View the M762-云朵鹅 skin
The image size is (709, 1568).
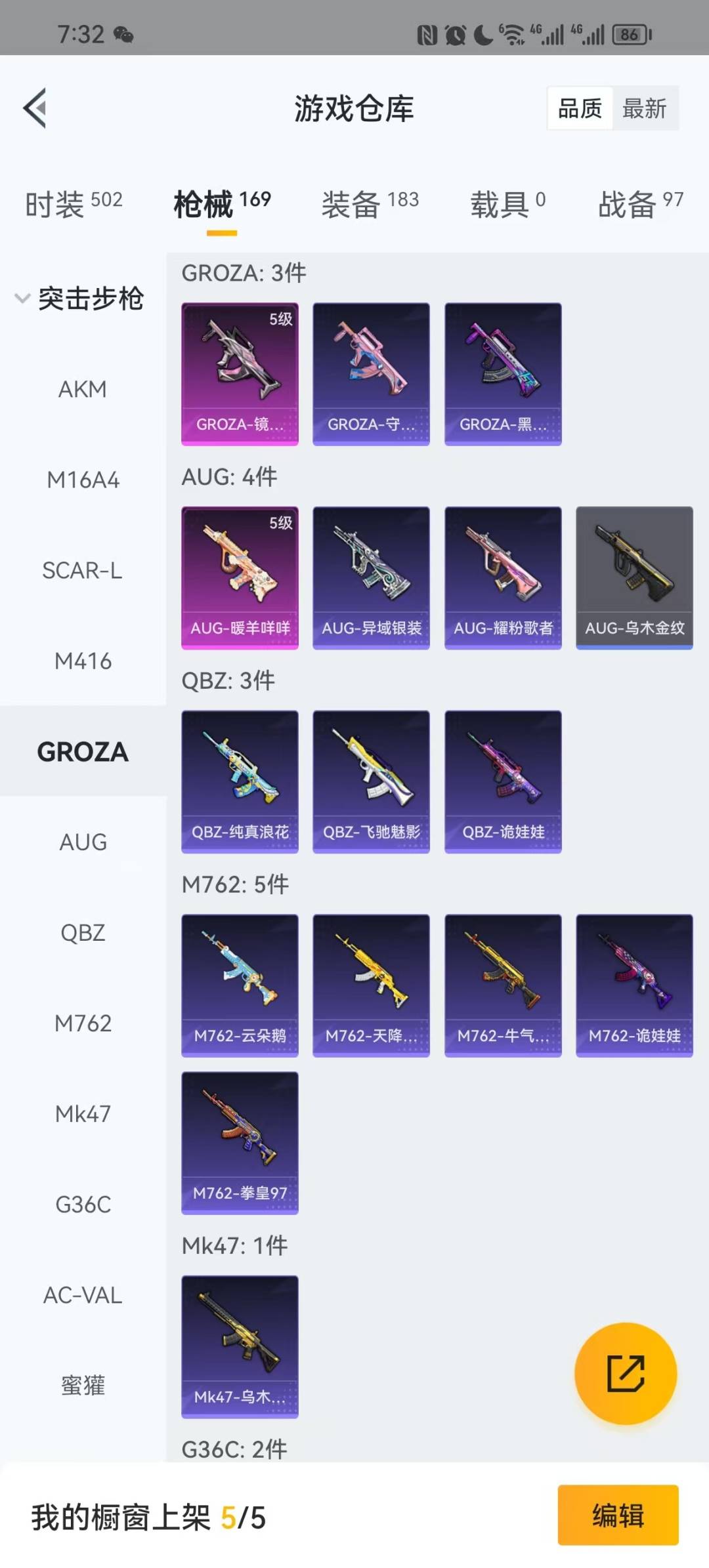coord(240,985)
